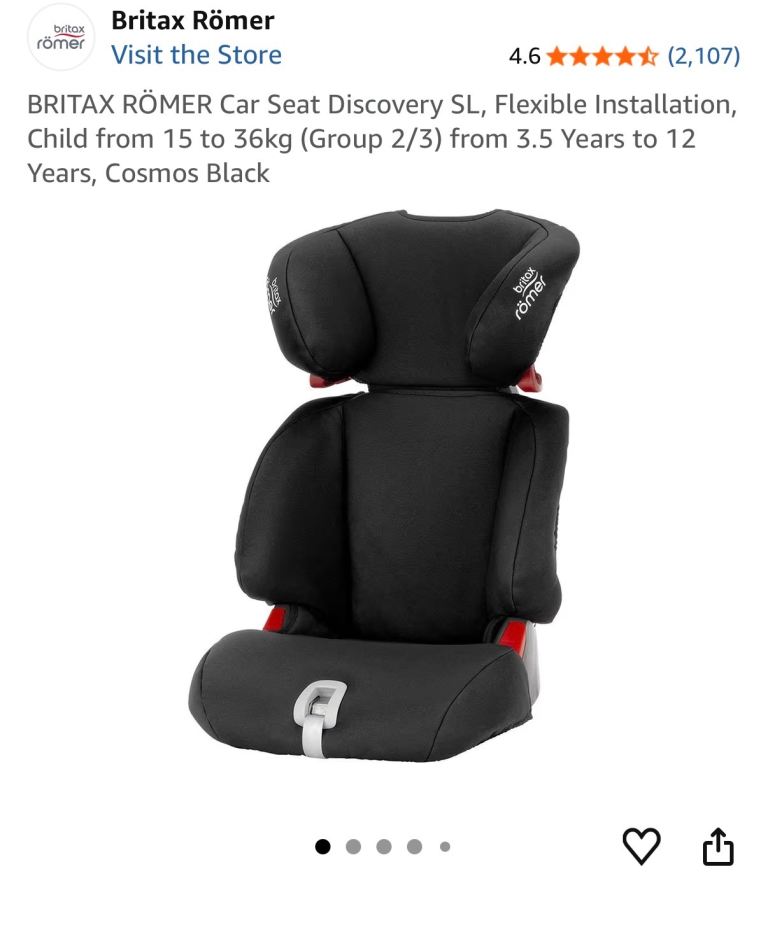Jump to the second image dot
The width and height of the screenshot is (768, 925).
point(353,847)
